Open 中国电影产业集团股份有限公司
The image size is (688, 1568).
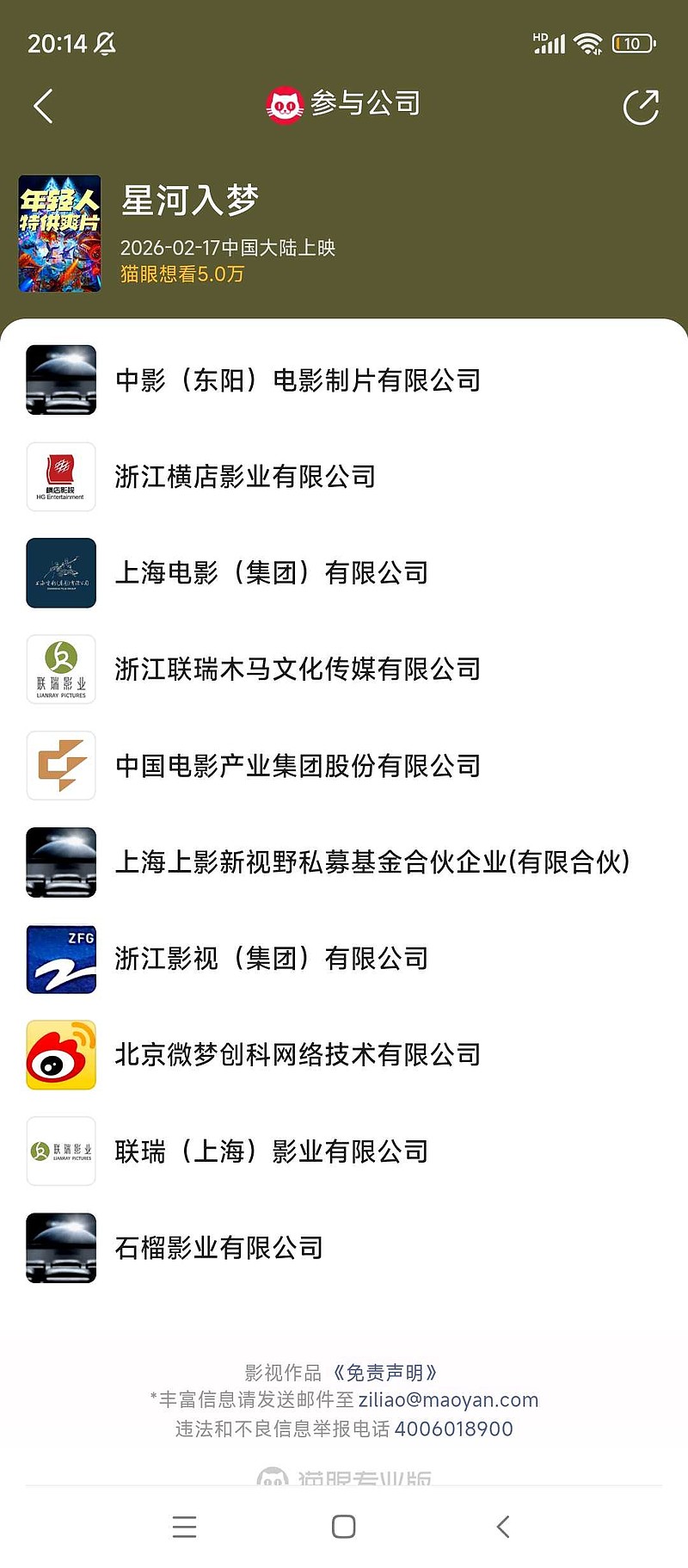pos(344,766)
